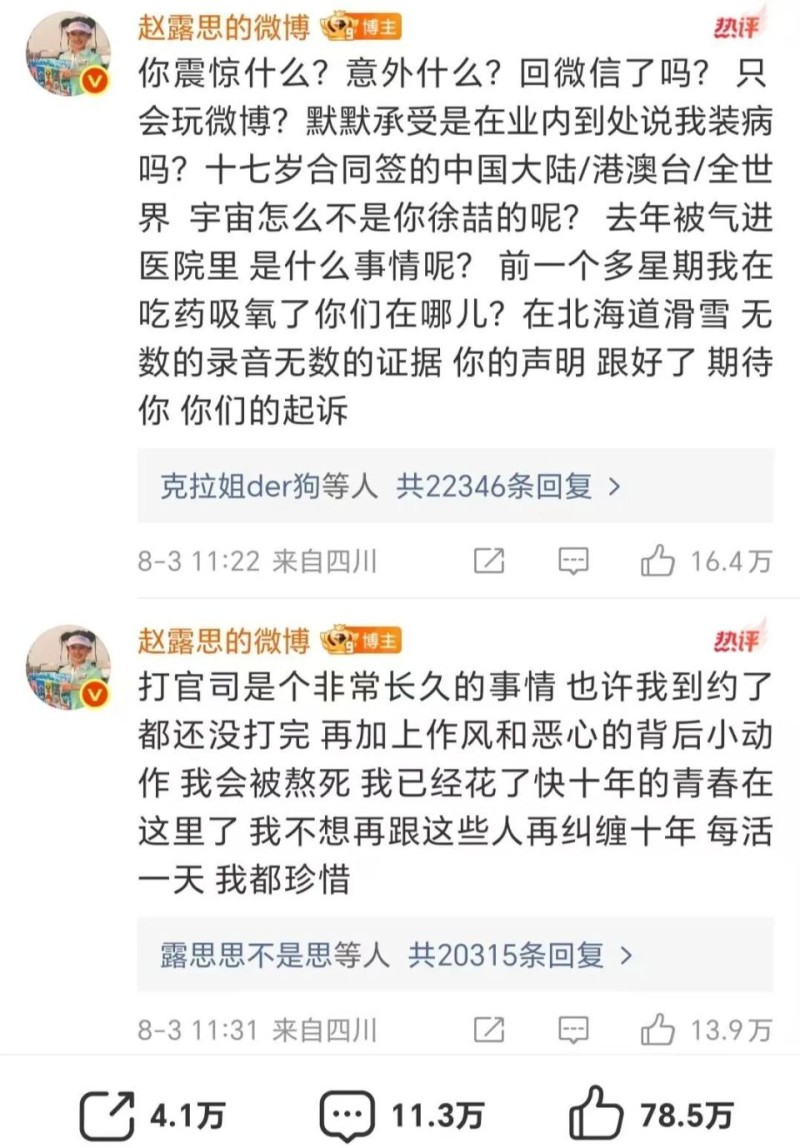The height and width of the screenshot is (1148, 800).
Task: Share the 11:31 comment
Action: point(488,1028)
